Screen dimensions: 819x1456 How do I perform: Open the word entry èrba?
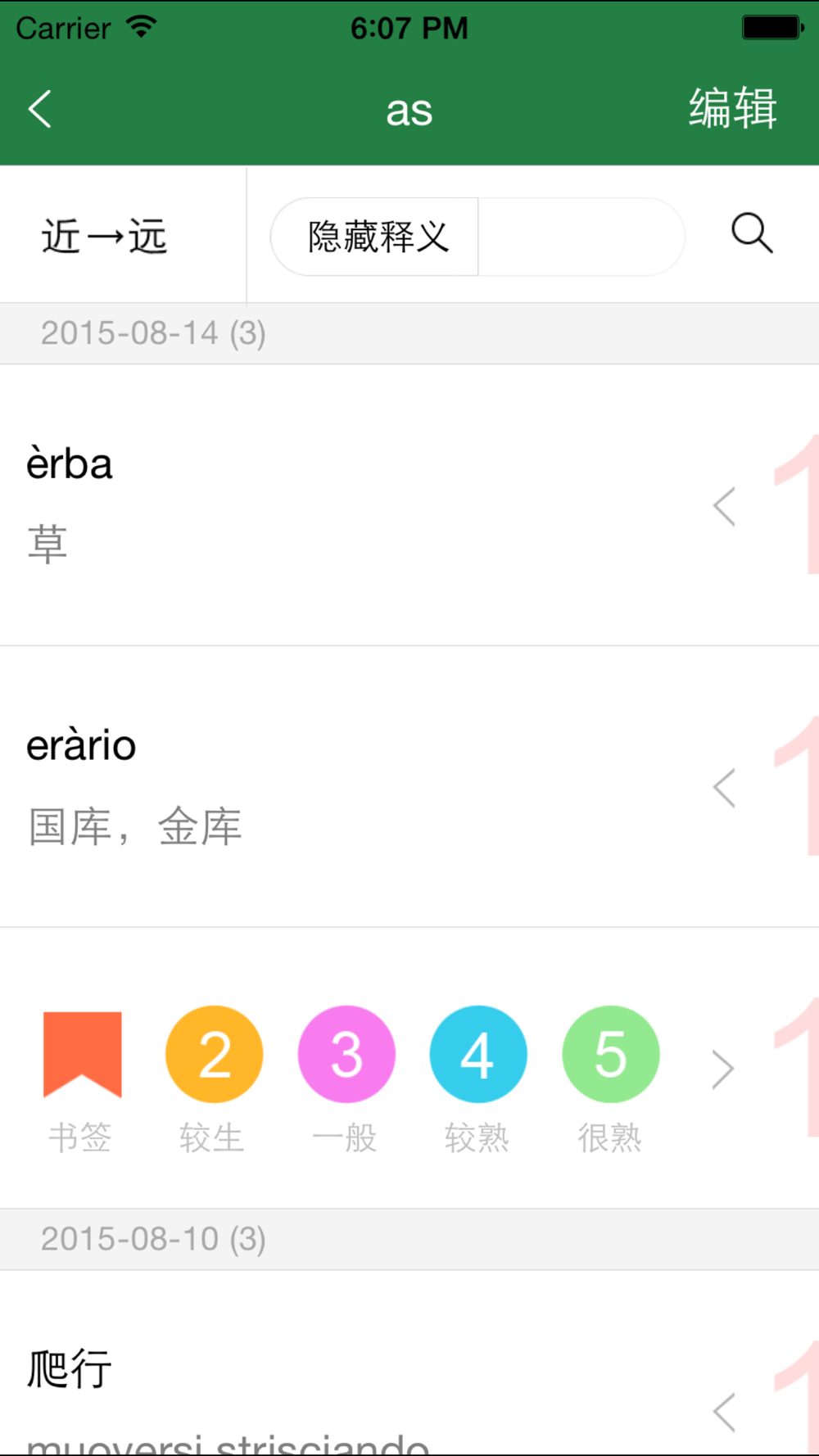click(352, 505)
